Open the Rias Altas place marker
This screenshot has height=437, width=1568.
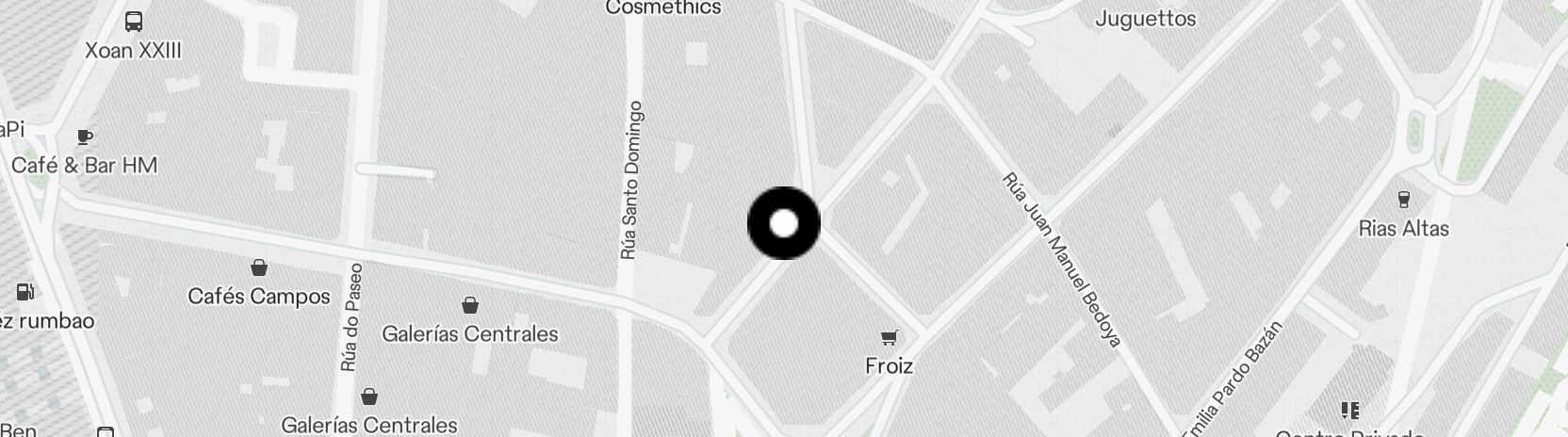[1403, 200]
